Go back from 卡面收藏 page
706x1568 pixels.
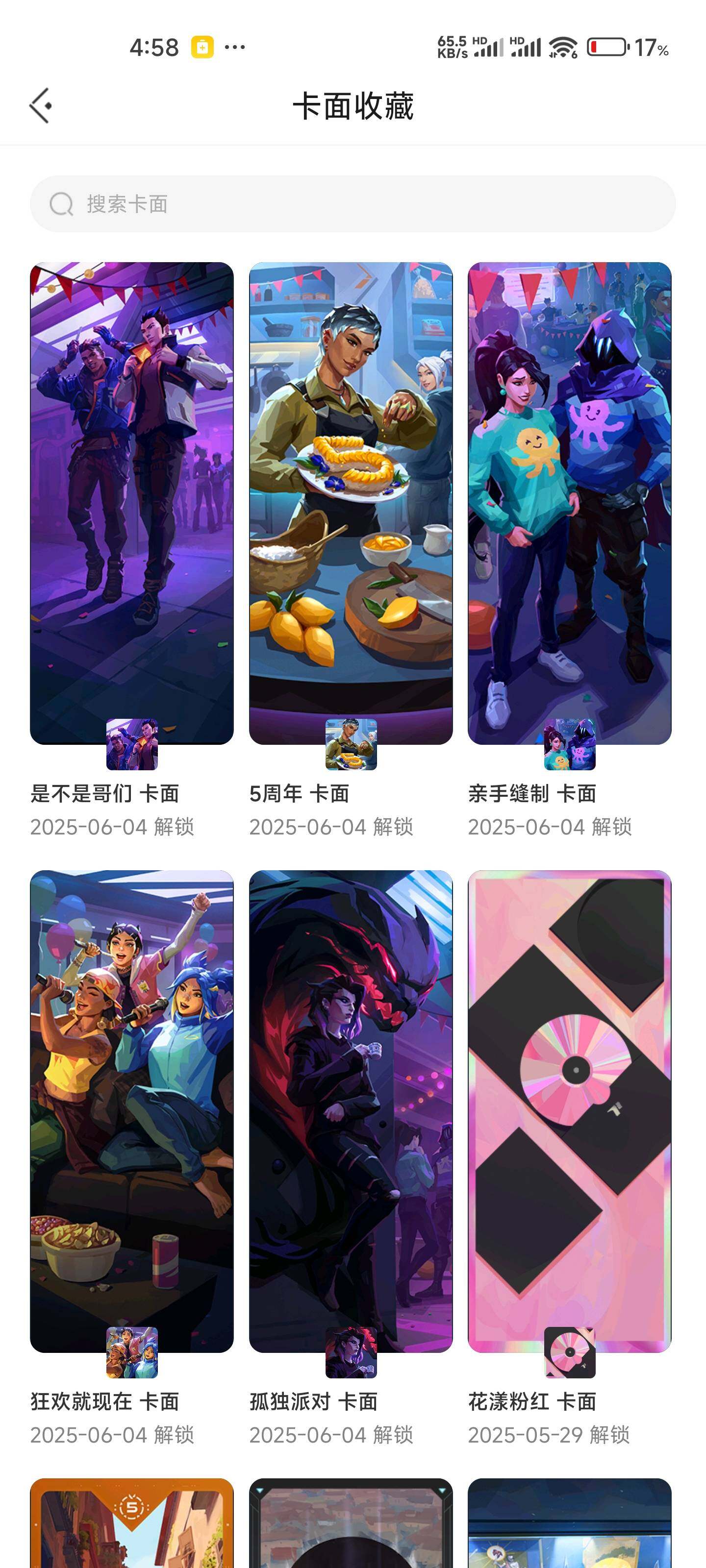(41, 106)
